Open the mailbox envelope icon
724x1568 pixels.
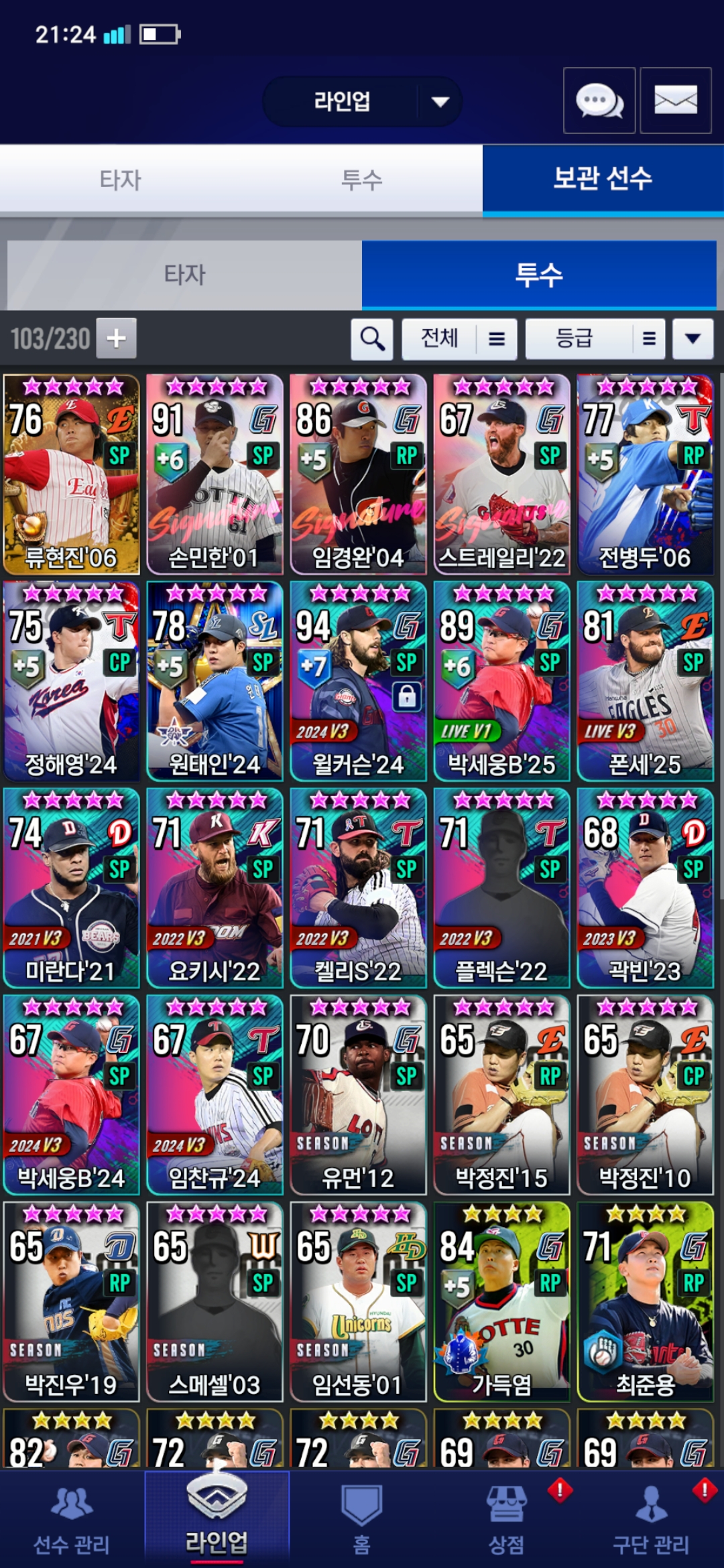(x=675, y=101)
